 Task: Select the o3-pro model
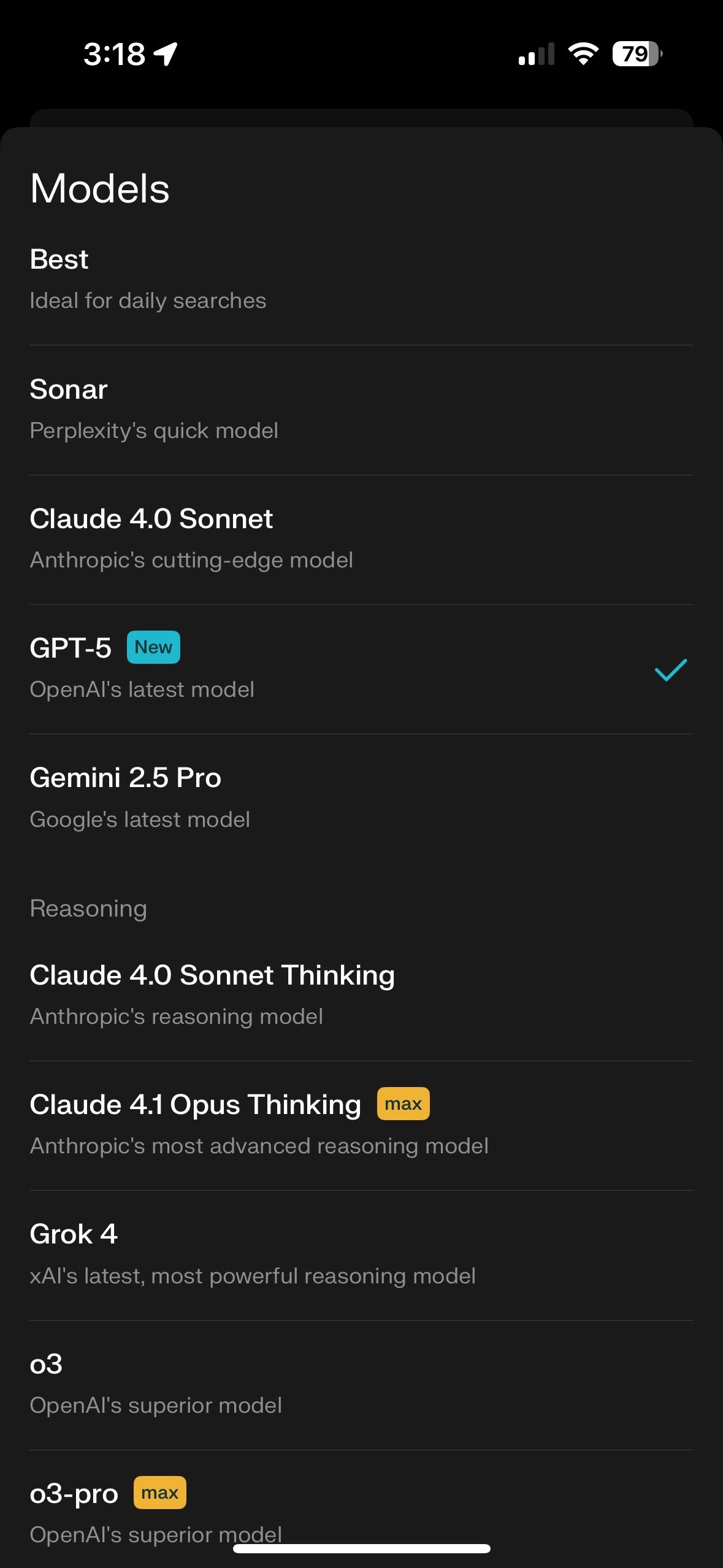click(361, 1509)
